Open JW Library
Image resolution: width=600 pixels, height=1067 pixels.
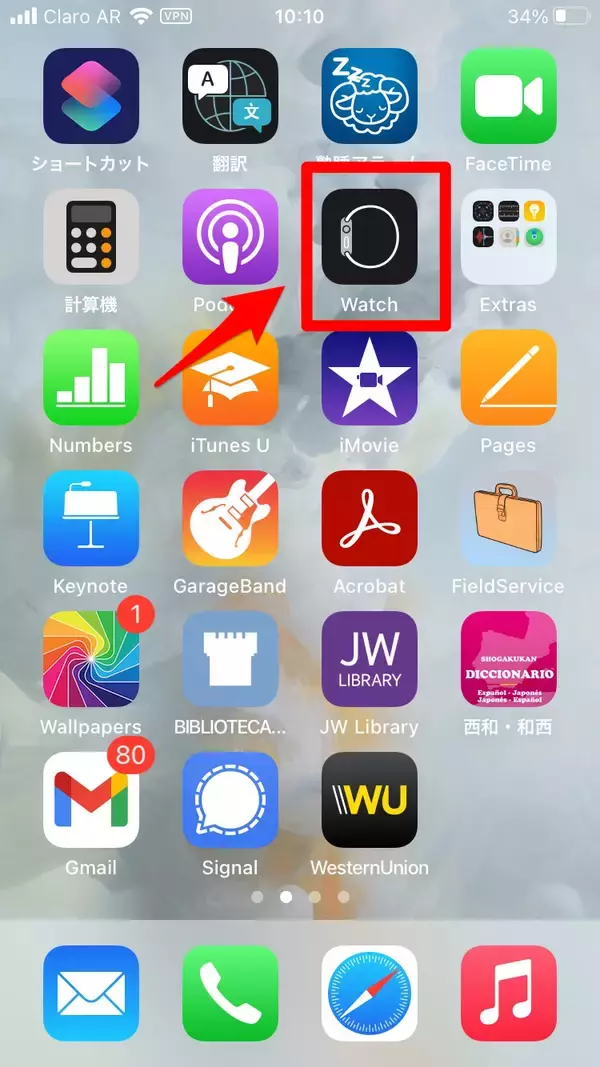coord(369,659)
